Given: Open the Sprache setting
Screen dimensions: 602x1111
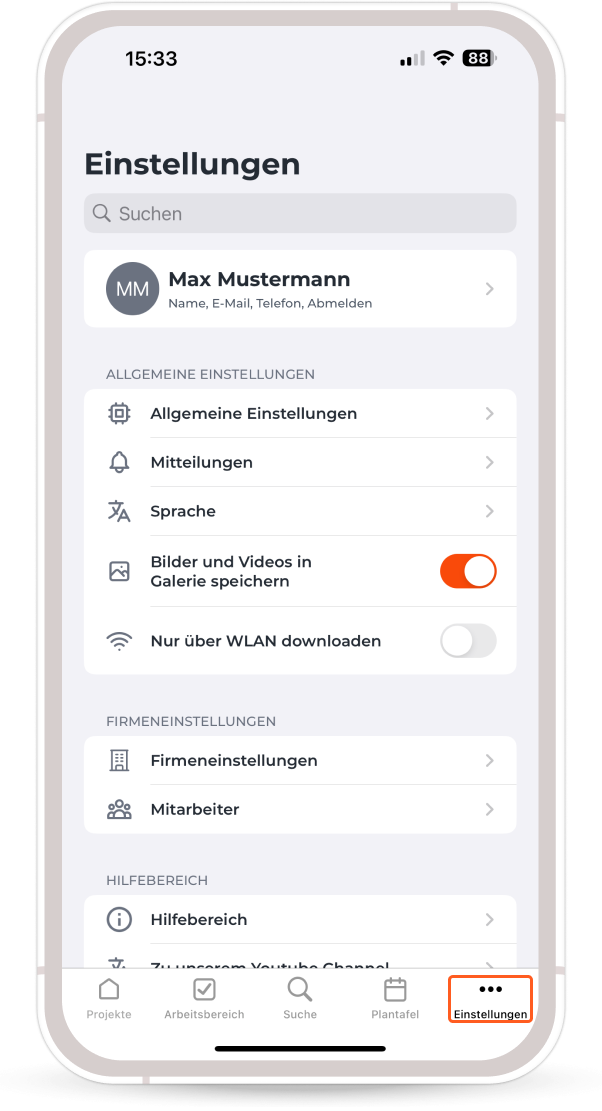Looking at the screenshot, I should point(300,511).
